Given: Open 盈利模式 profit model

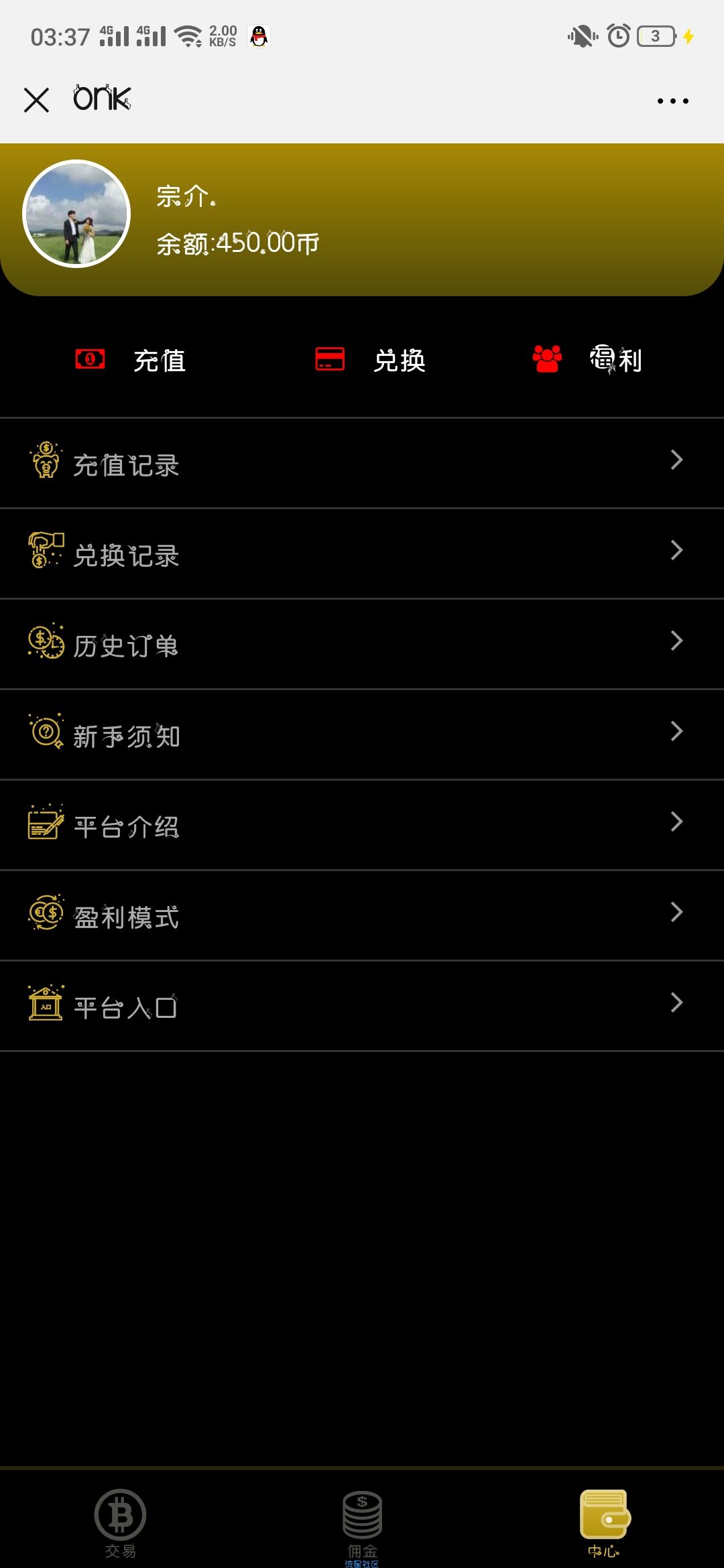Looking at the screenshot, I should [362, 915].
